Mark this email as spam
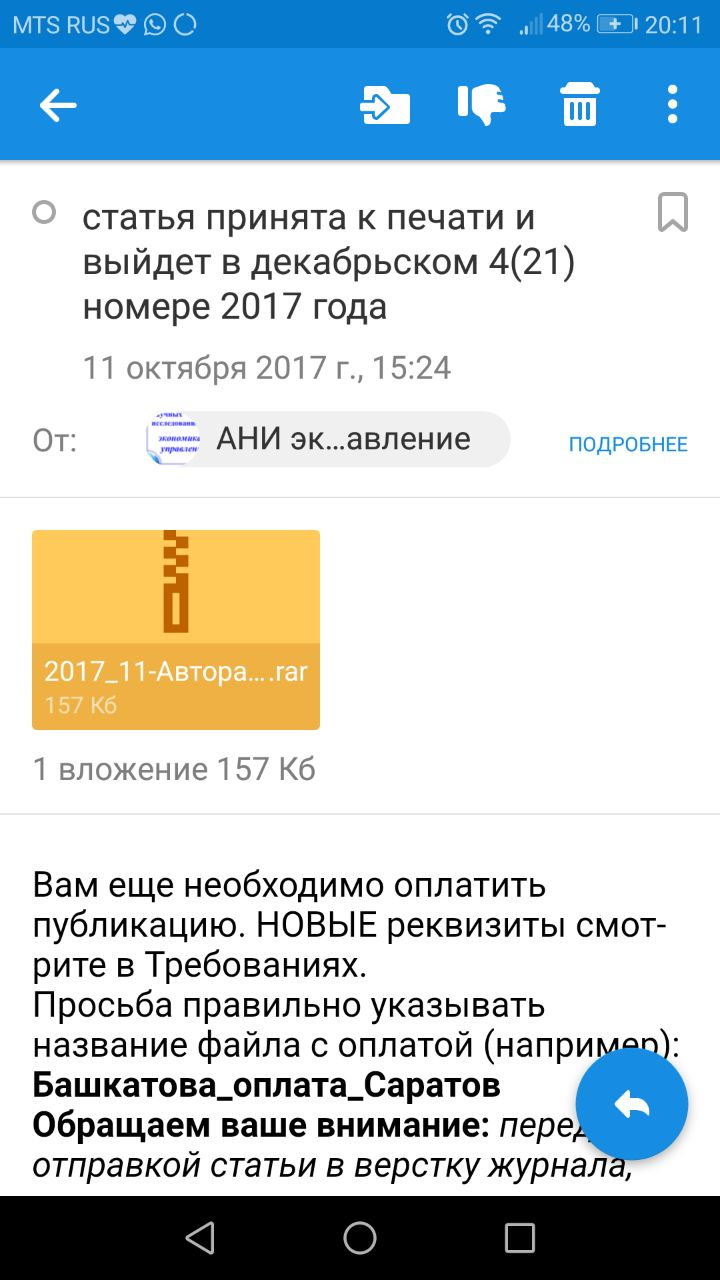This screenshot has height=1280, width=720. click(481, 105)
